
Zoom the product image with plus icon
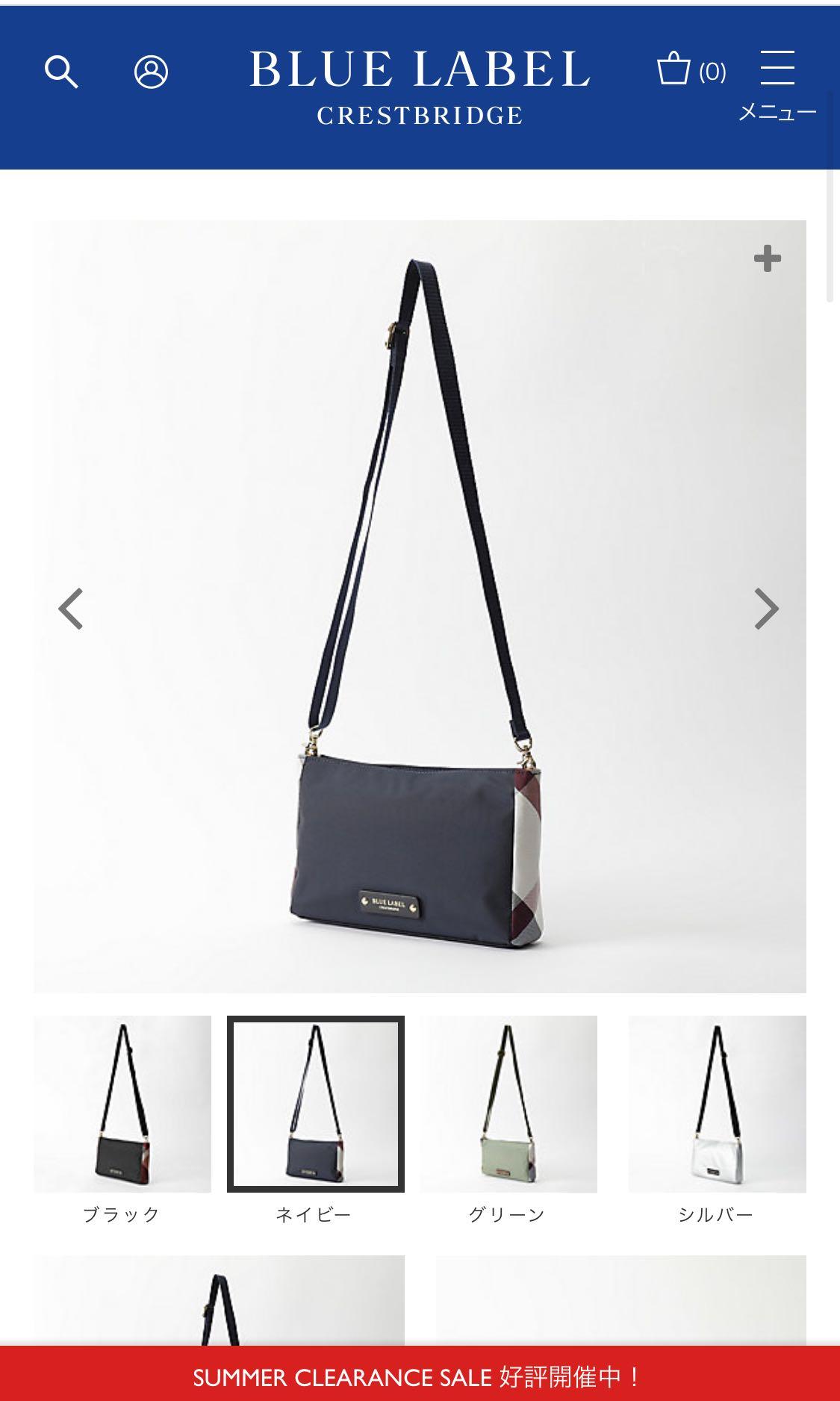(767, 259)
